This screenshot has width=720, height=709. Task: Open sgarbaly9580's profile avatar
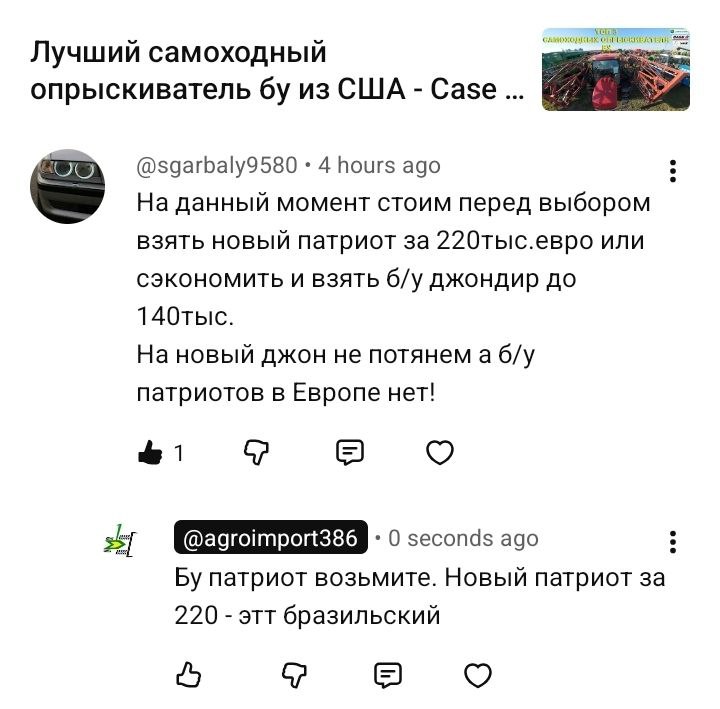click(69, 185)
